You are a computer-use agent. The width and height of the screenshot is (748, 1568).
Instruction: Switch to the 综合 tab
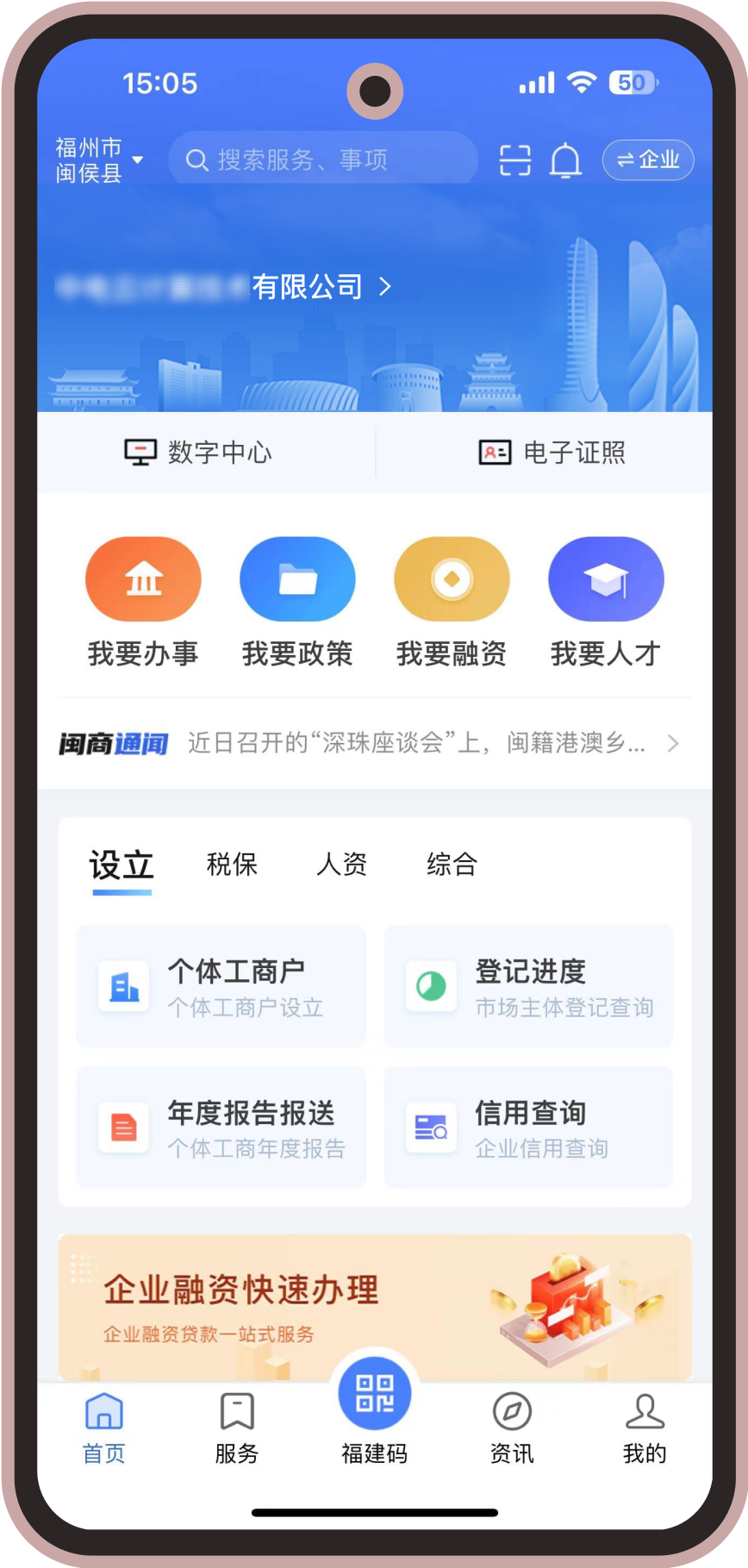pos(452,865)
